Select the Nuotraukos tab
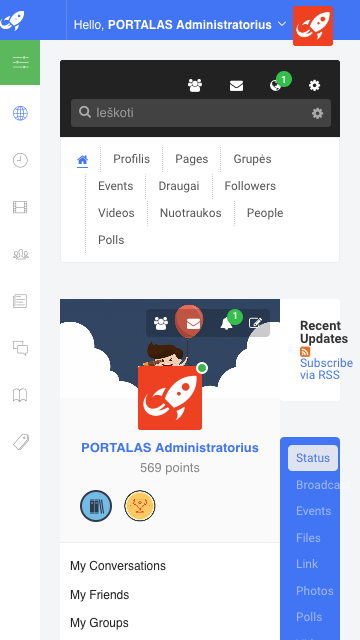The height and width of the screenshot is (640, 360). click(191, 213)
